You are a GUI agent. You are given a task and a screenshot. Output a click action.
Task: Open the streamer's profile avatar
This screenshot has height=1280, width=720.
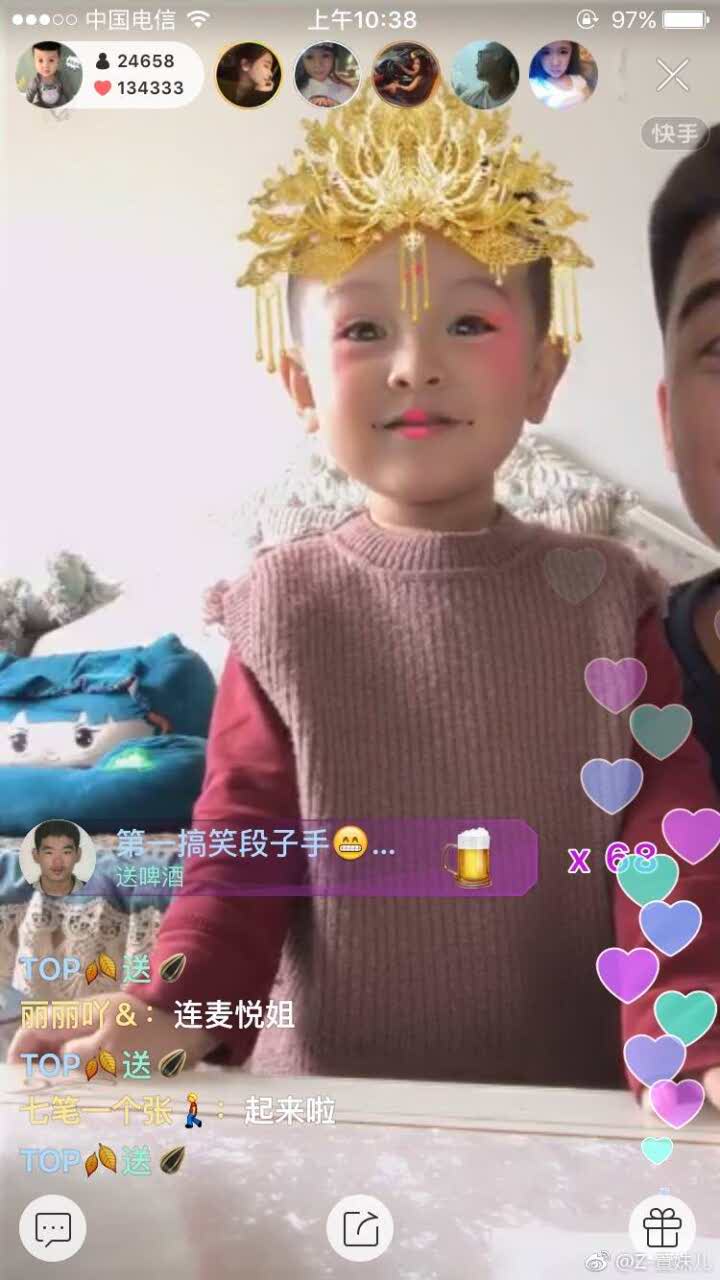click(48, 75)
